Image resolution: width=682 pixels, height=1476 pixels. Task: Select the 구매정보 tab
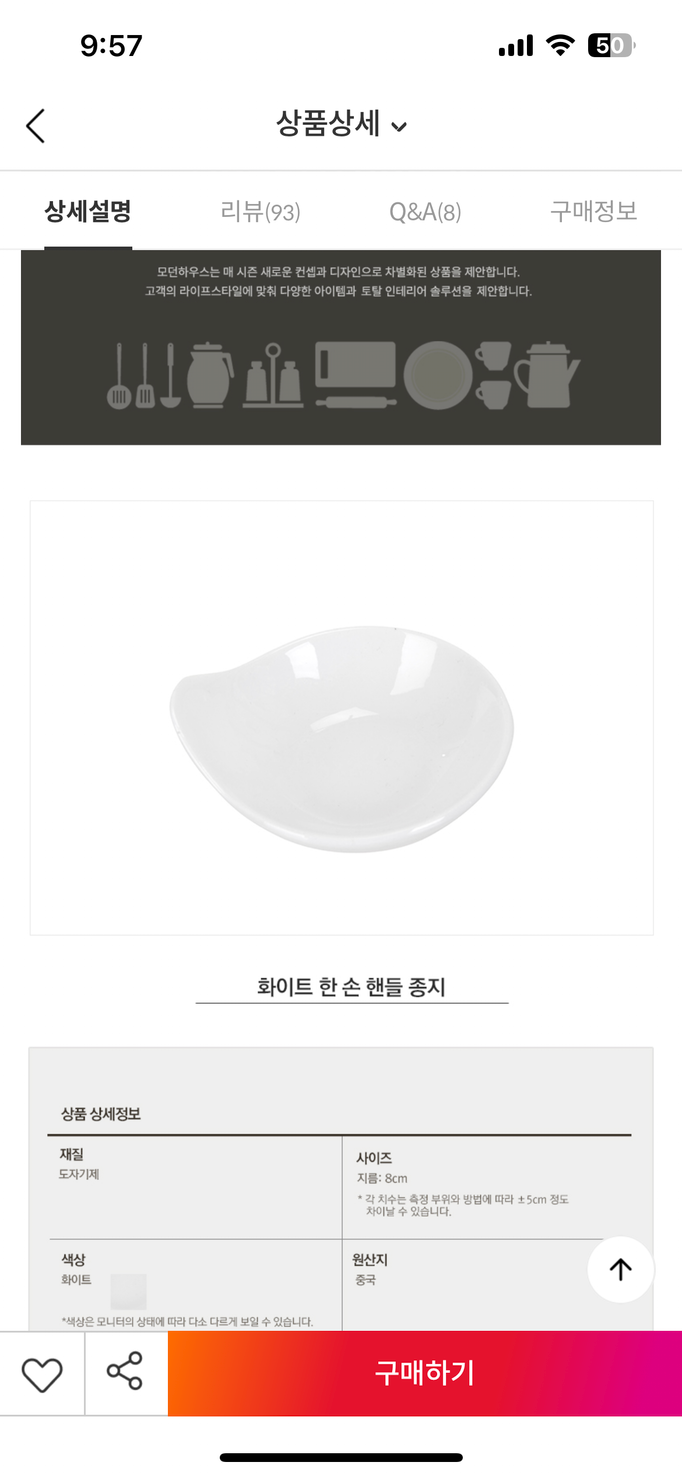point(593,212)
